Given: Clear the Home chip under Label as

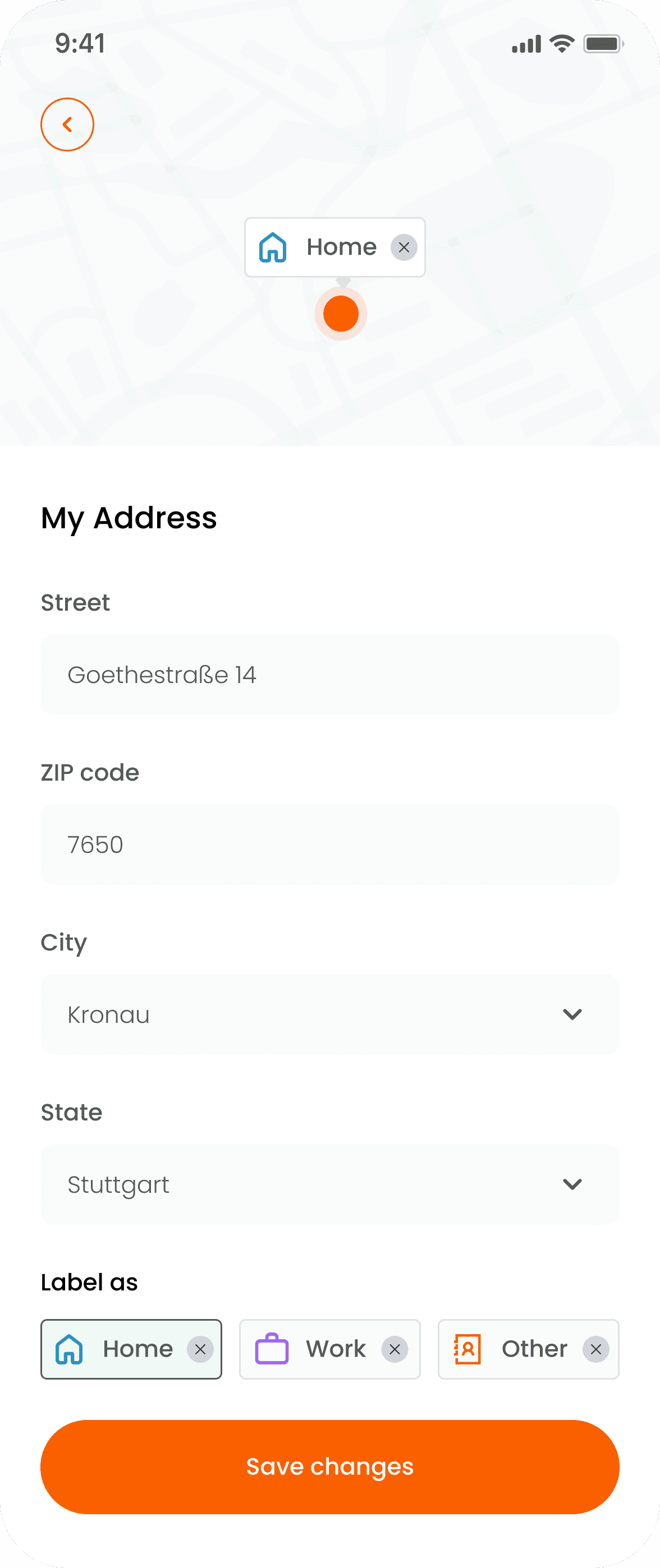Looking at the screenshot, I should pyautogui.click(x=200, y=1349).
